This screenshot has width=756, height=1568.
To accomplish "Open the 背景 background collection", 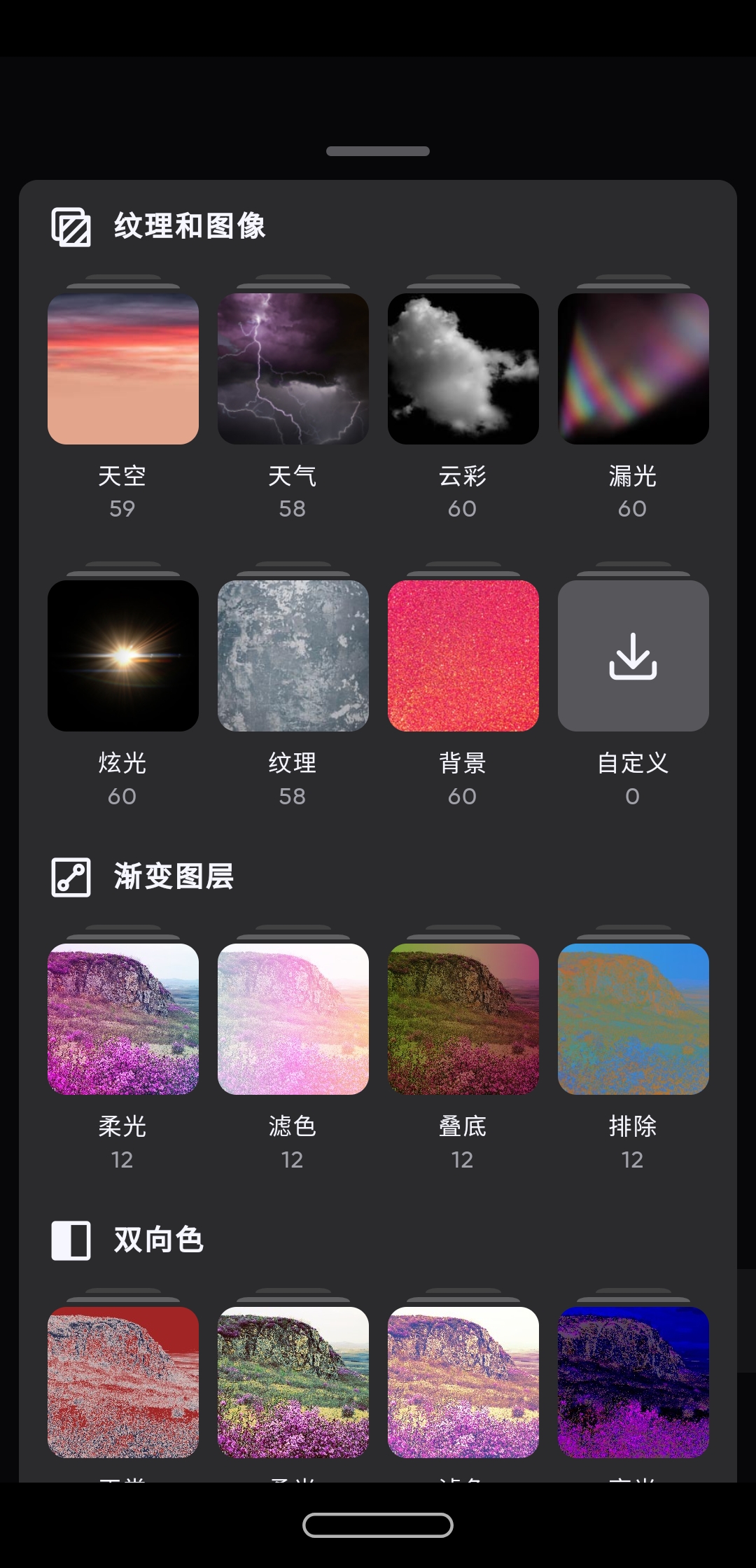I will [x=463, y=656].
